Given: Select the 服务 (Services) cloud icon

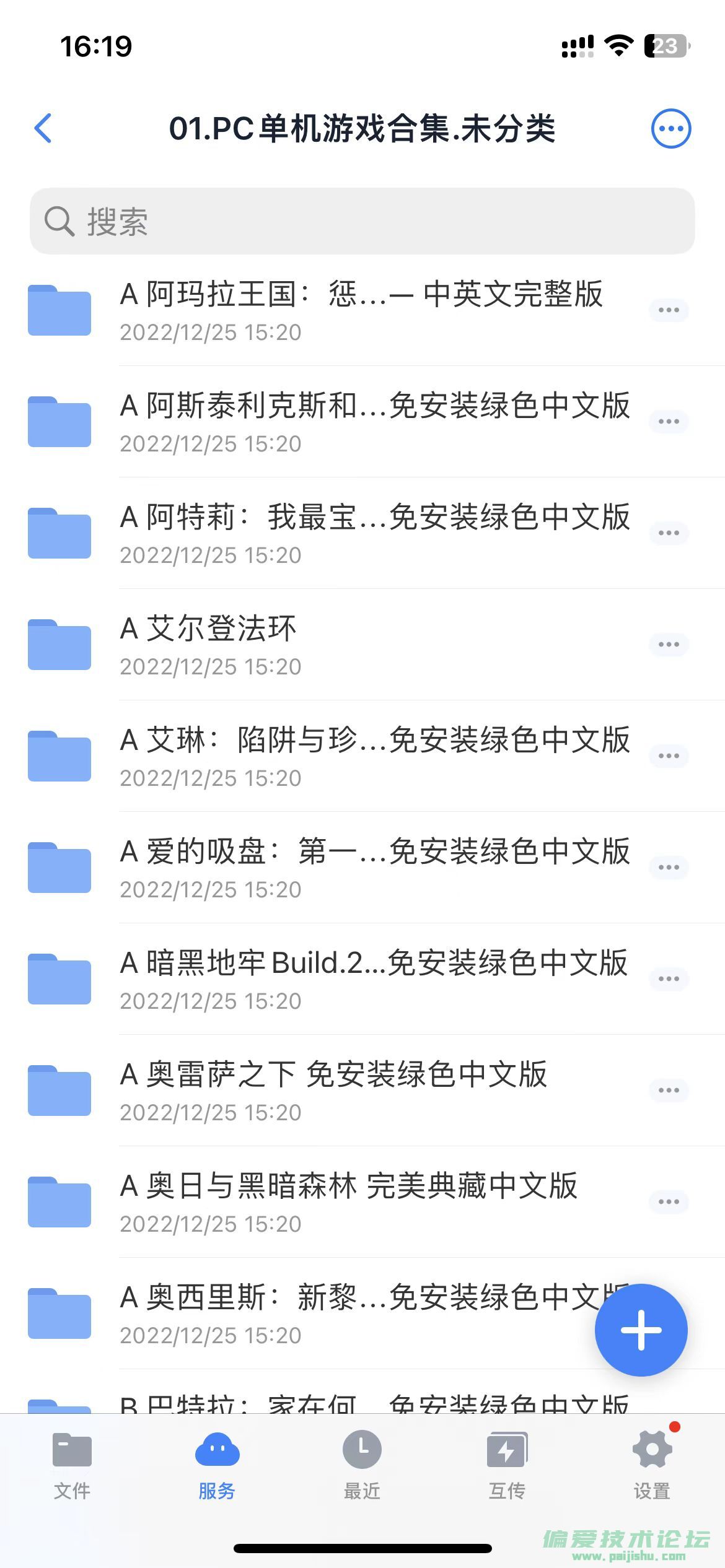Looking at the screenshot, I should 217,1449.
